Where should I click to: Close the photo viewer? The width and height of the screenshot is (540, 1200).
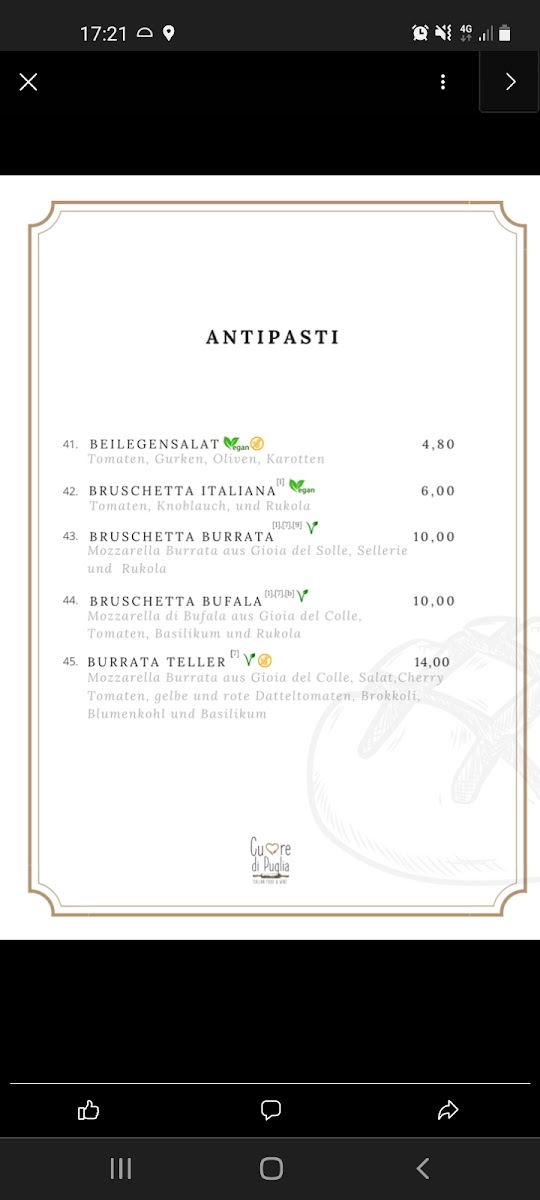(x=28, y=82)
